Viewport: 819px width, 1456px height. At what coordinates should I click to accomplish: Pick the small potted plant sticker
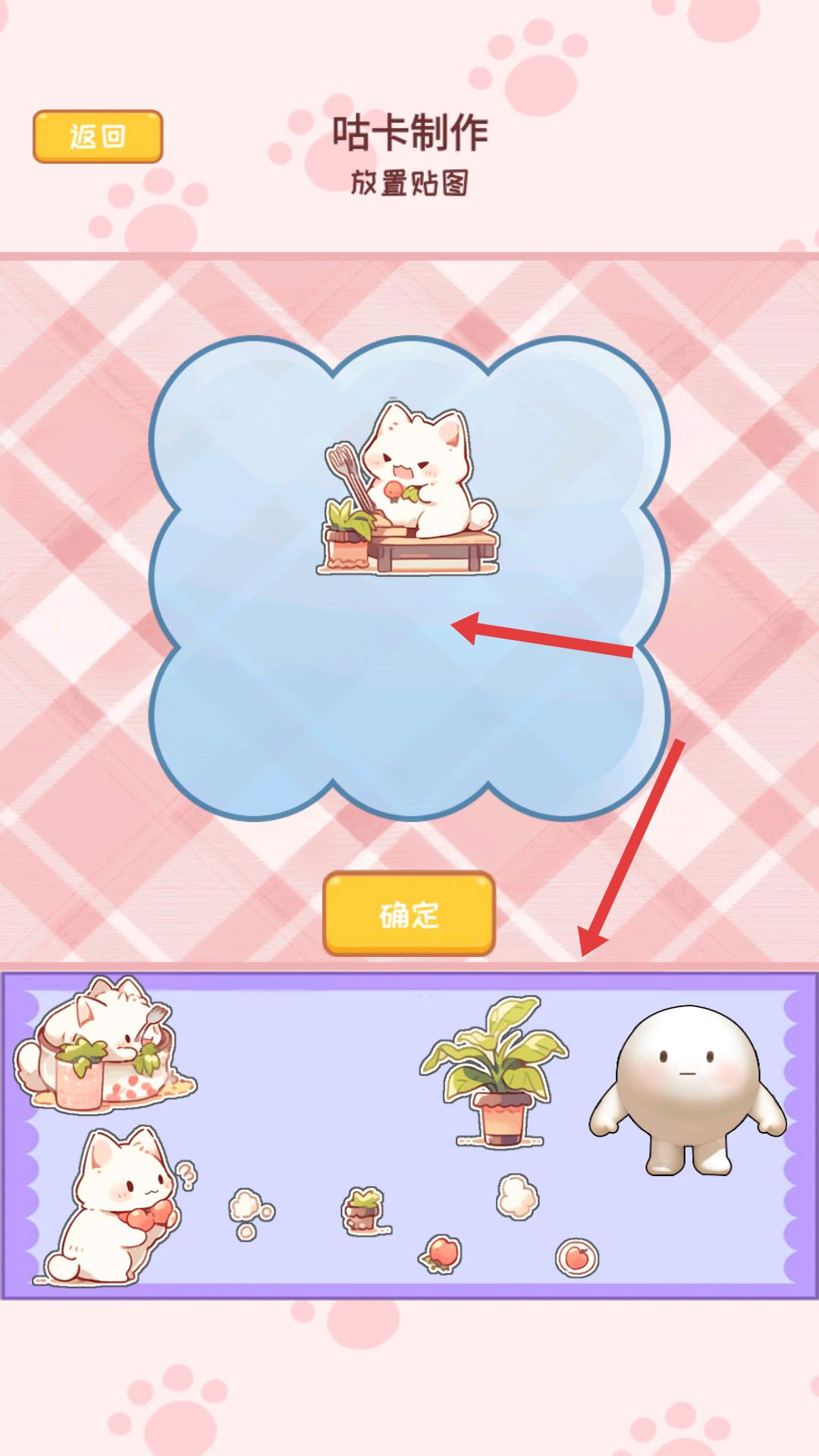365,1211
